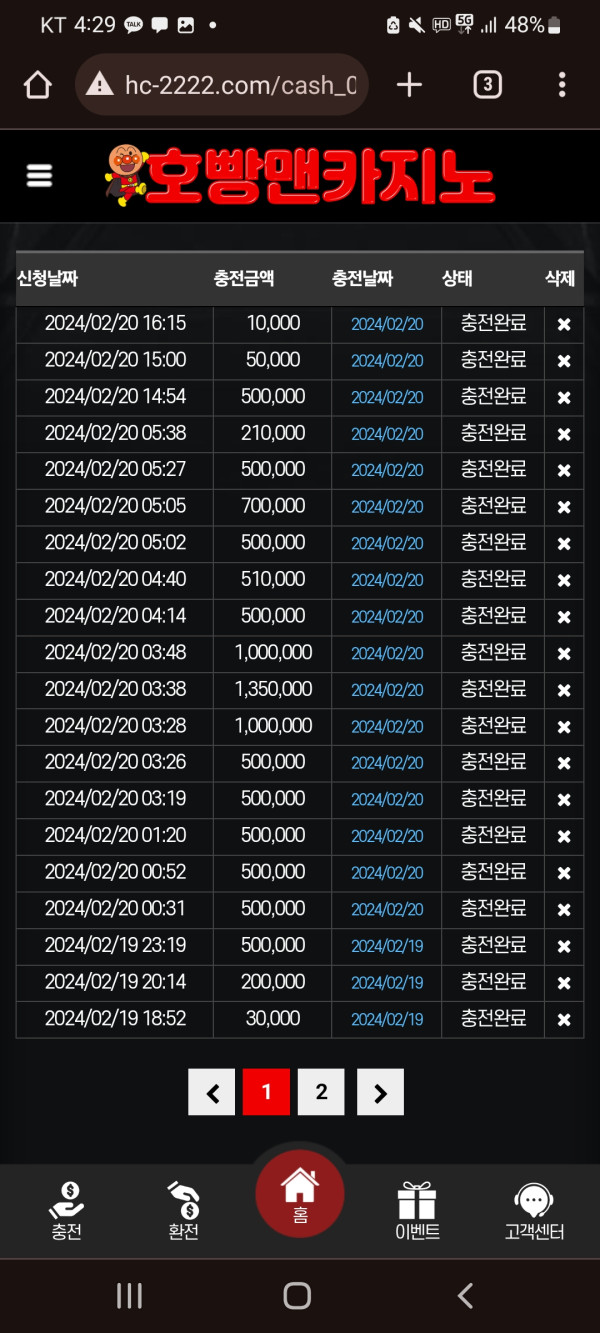
Task: Go to page 2 of records
Action: pyautogui.click(x=321, y=1092)
